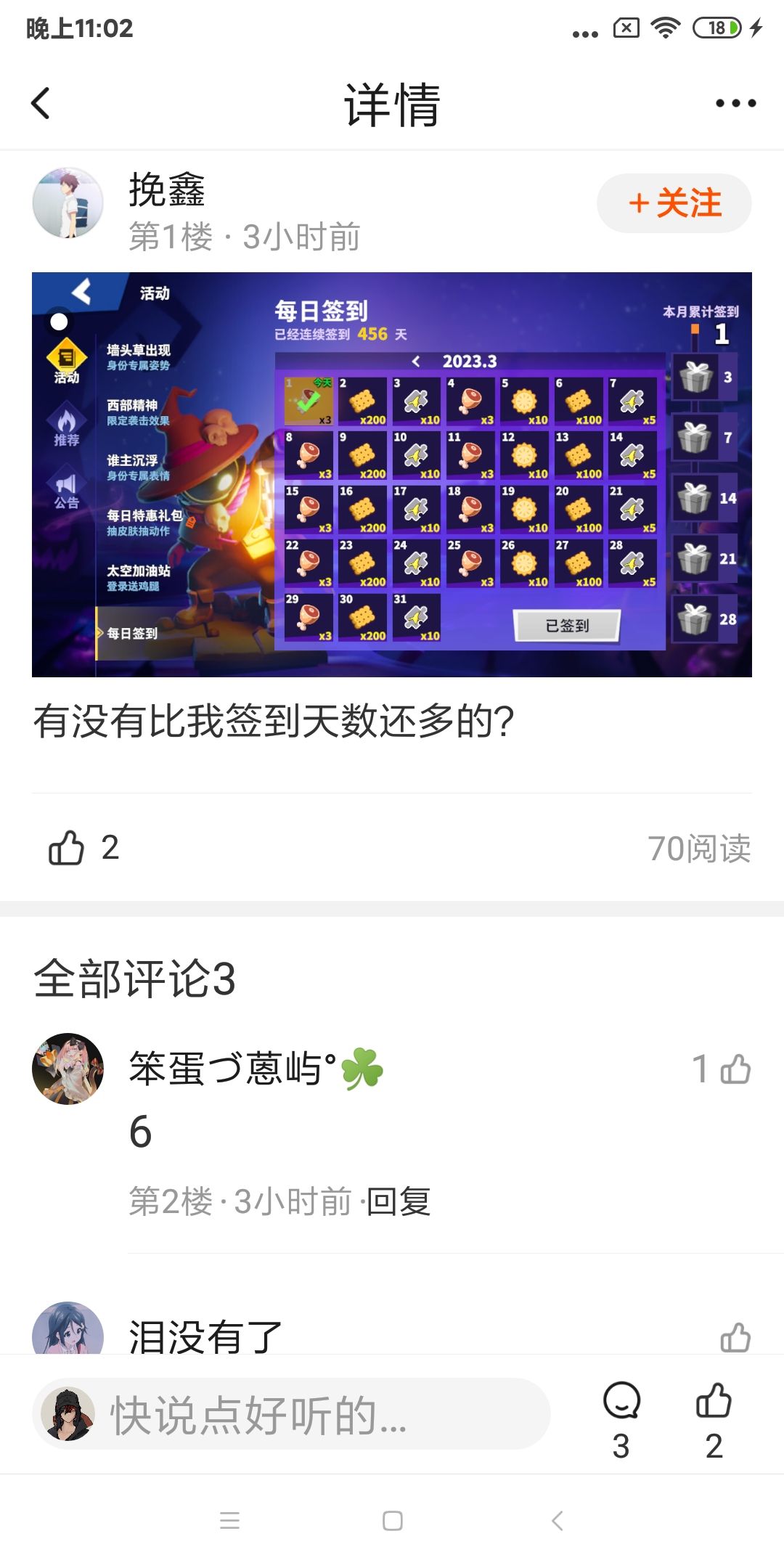784x1568 pixels.
Task: Reply to the second-floor comment
Action: [x=399, y=1201]
